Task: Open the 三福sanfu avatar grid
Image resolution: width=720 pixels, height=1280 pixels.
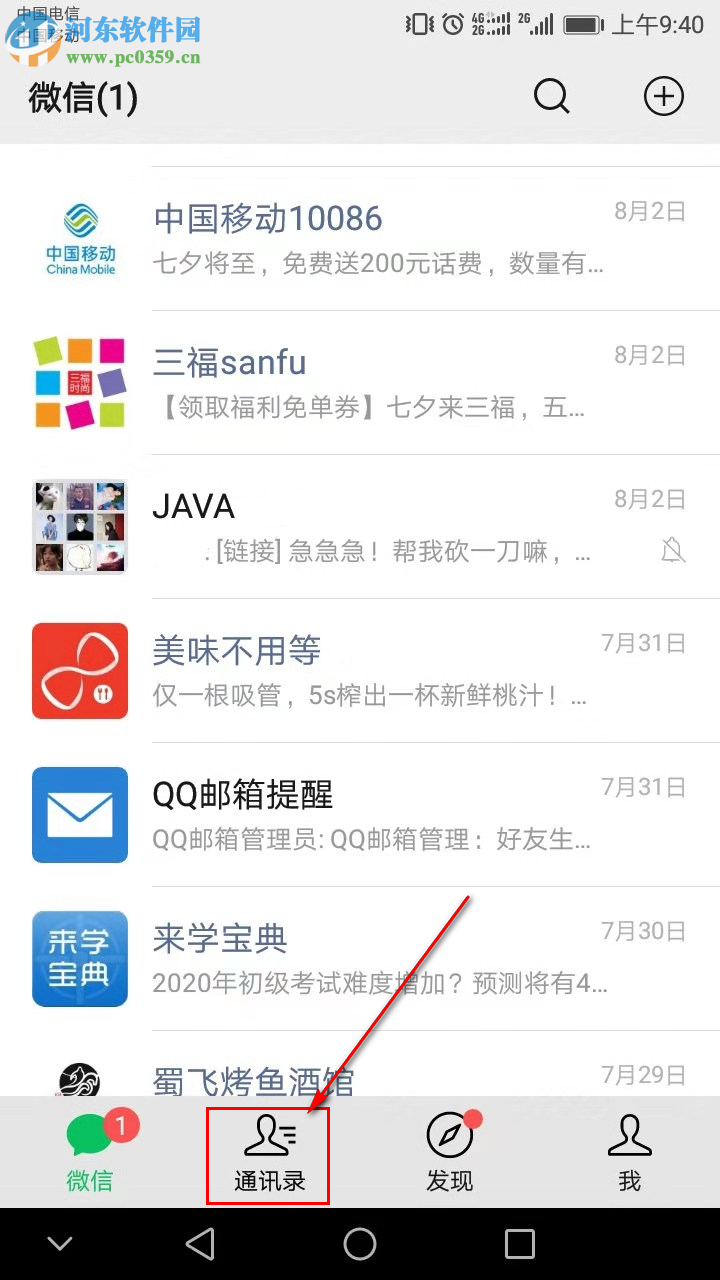Action: click(79, 383)
